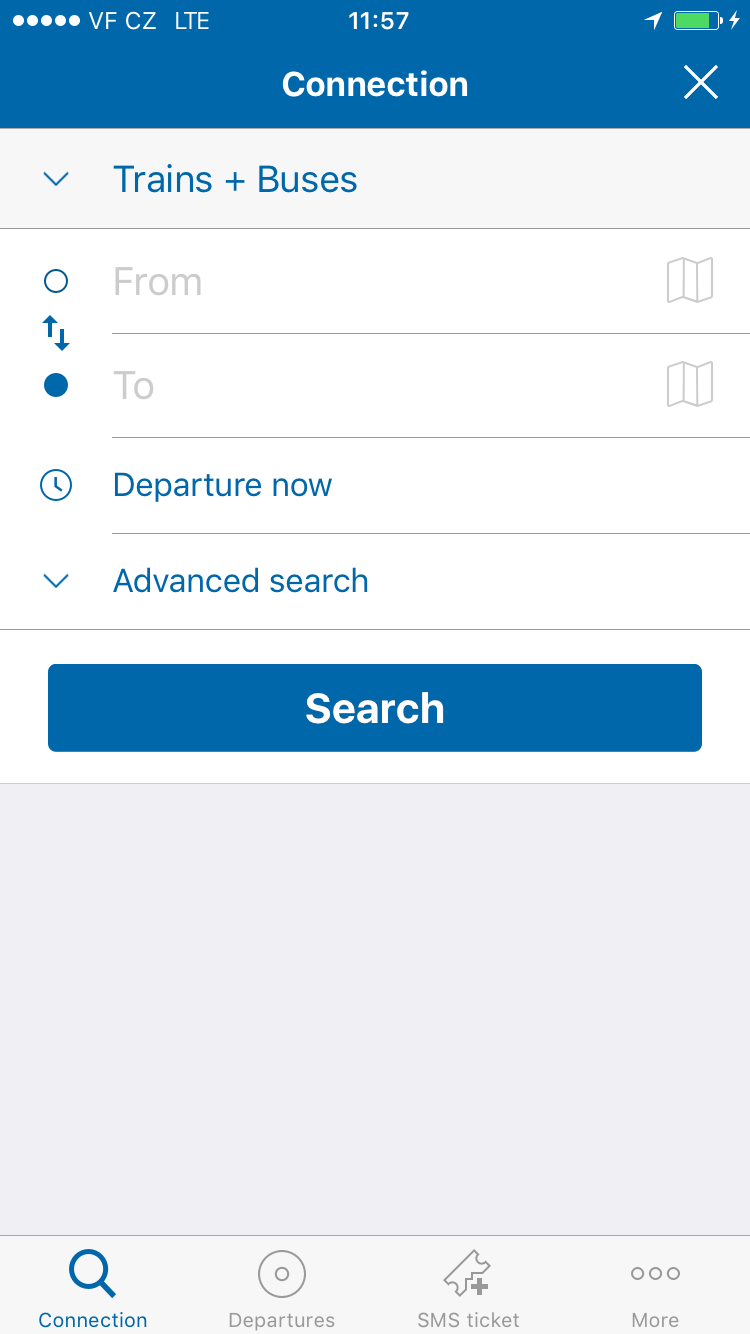
Task: Expand the Trains + Buses selector
Action: [x=375, y=180]
